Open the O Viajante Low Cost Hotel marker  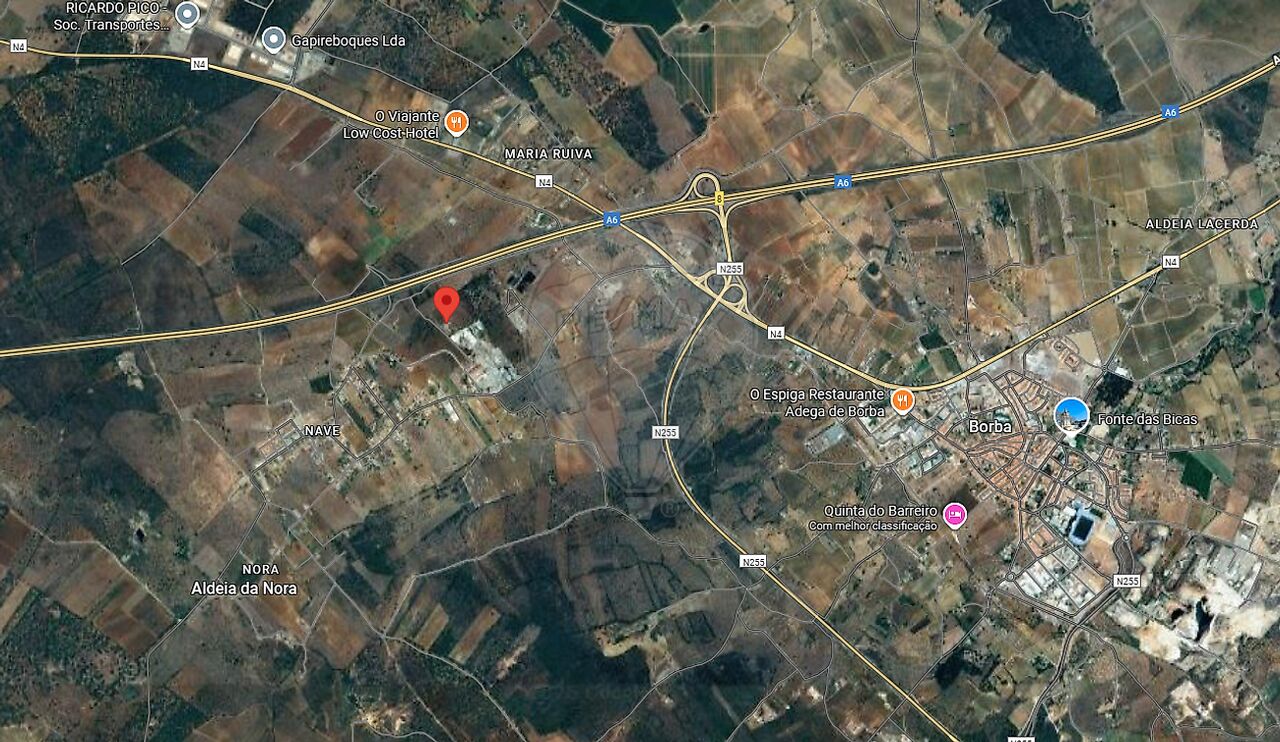point(456,123)
